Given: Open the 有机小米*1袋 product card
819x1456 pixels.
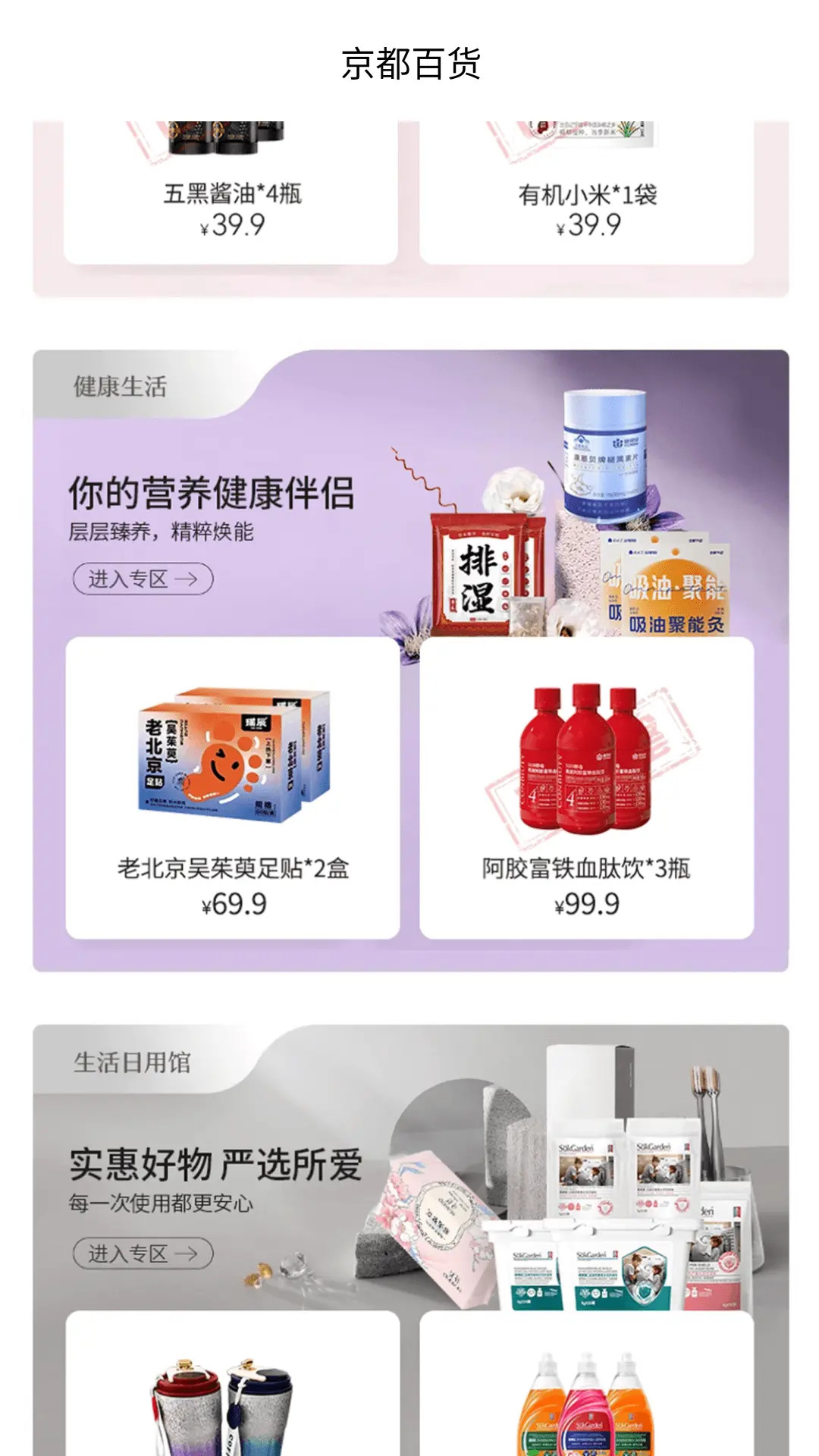Looking at the screenshot, I should (587, 199).
